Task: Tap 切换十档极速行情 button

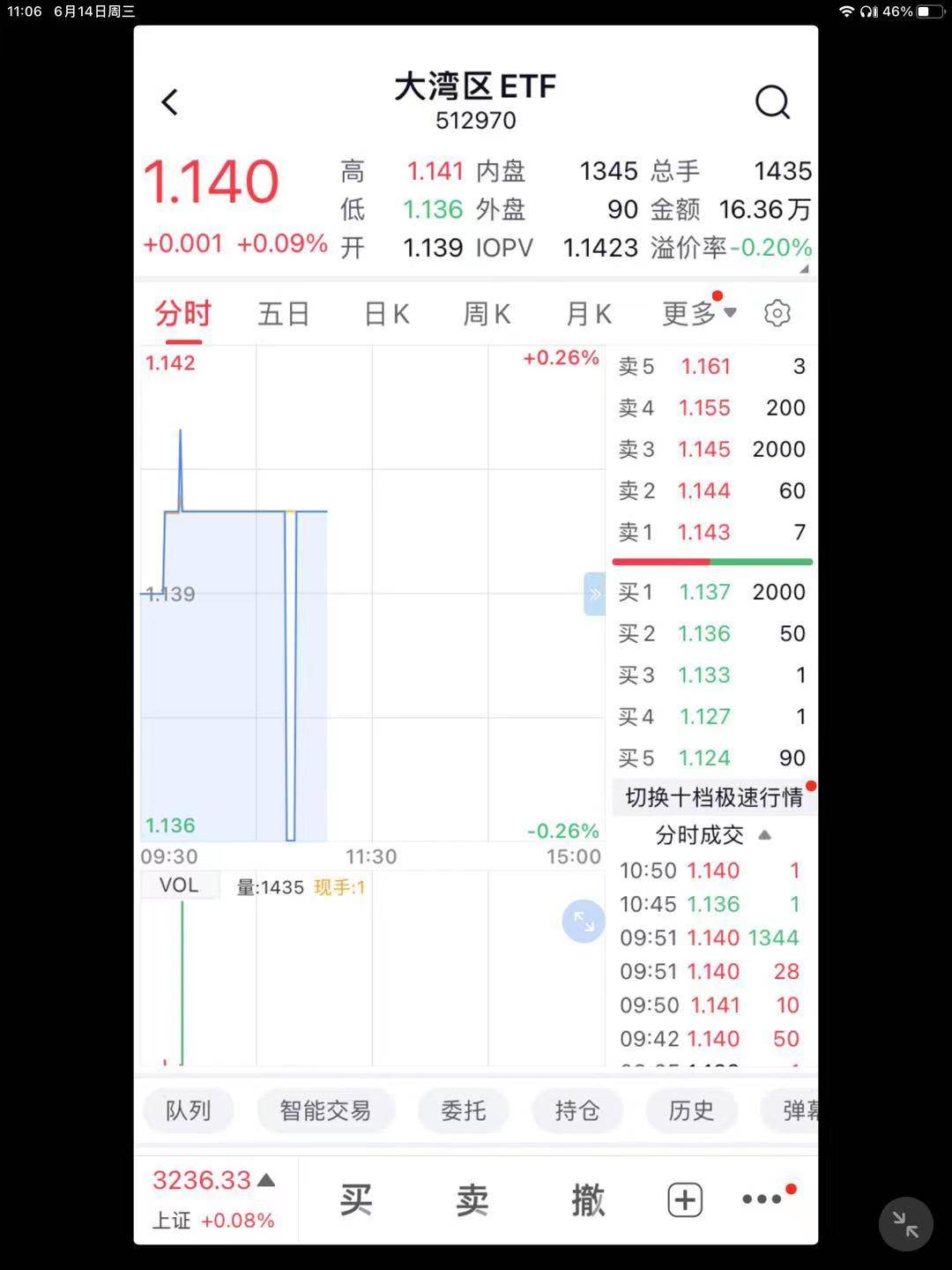Action: pos(713,797)
